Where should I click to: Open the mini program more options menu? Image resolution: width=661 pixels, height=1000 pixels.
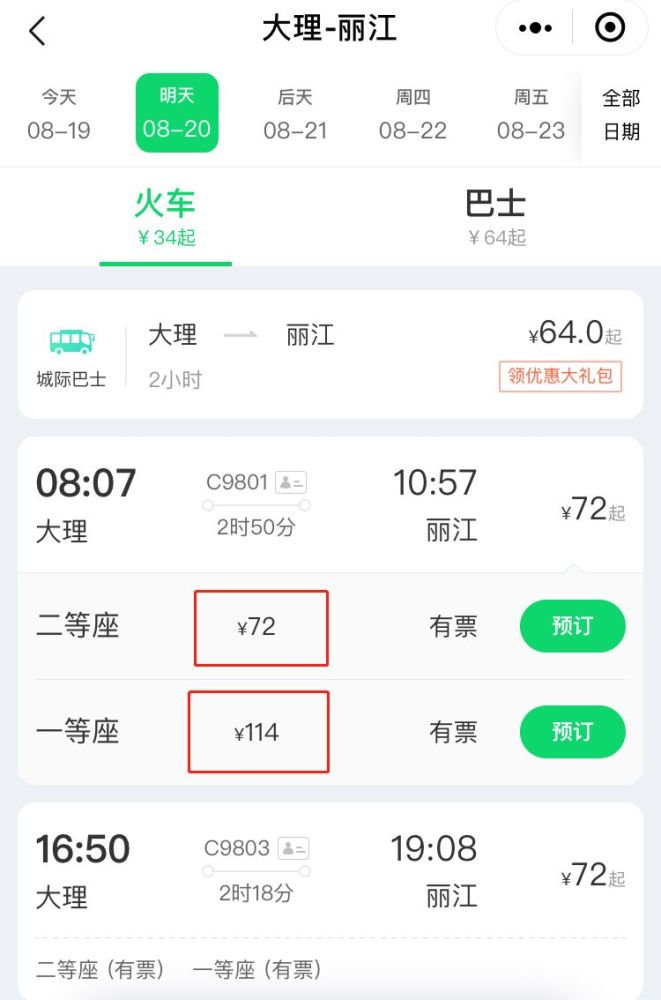[537, 28]
